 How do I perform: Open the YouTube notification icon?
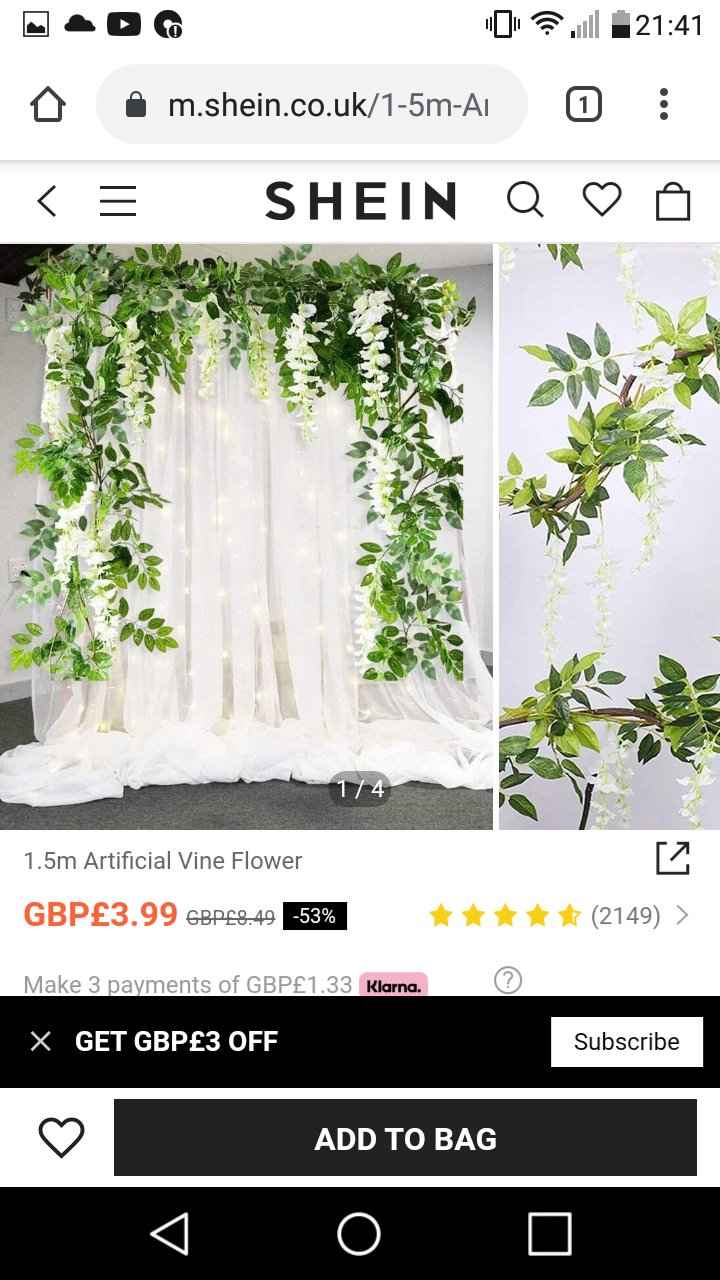pos(124,23)
